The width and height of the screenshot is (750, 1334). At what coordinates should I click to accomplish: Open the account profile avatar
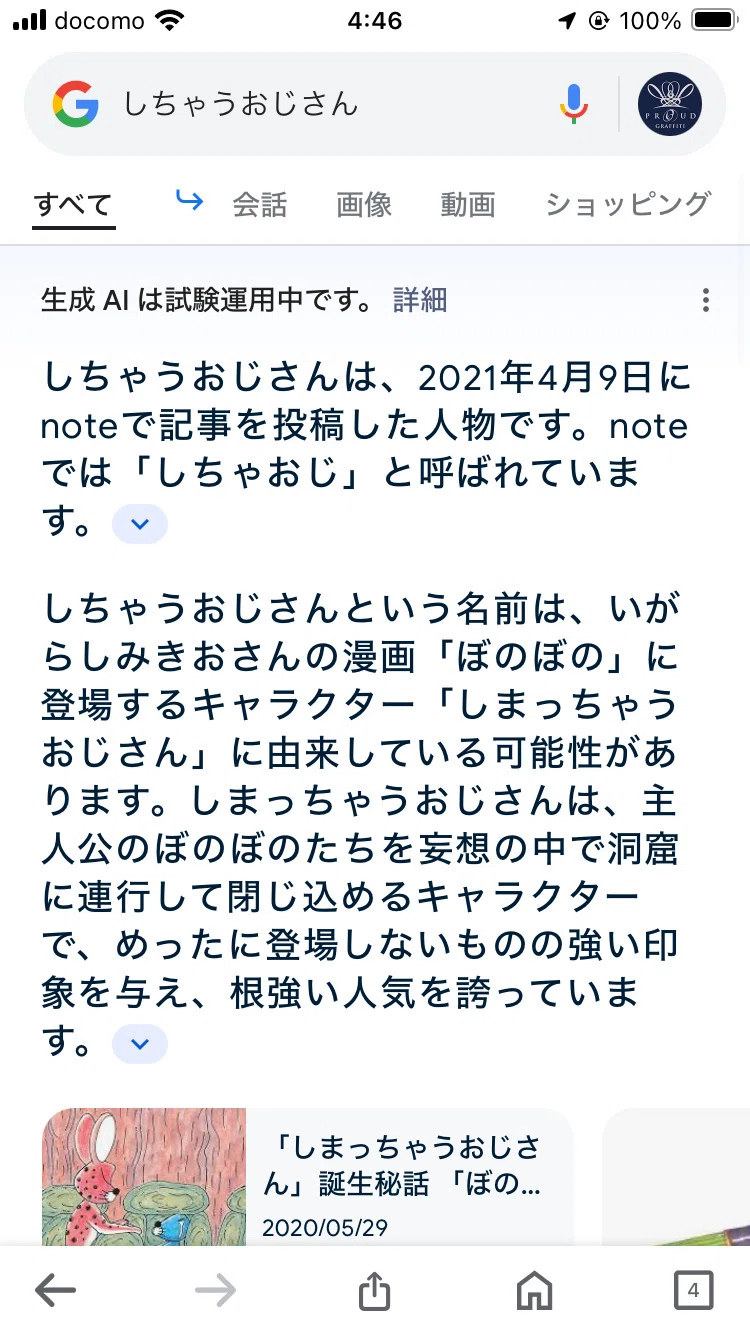[x=670, y=105]
